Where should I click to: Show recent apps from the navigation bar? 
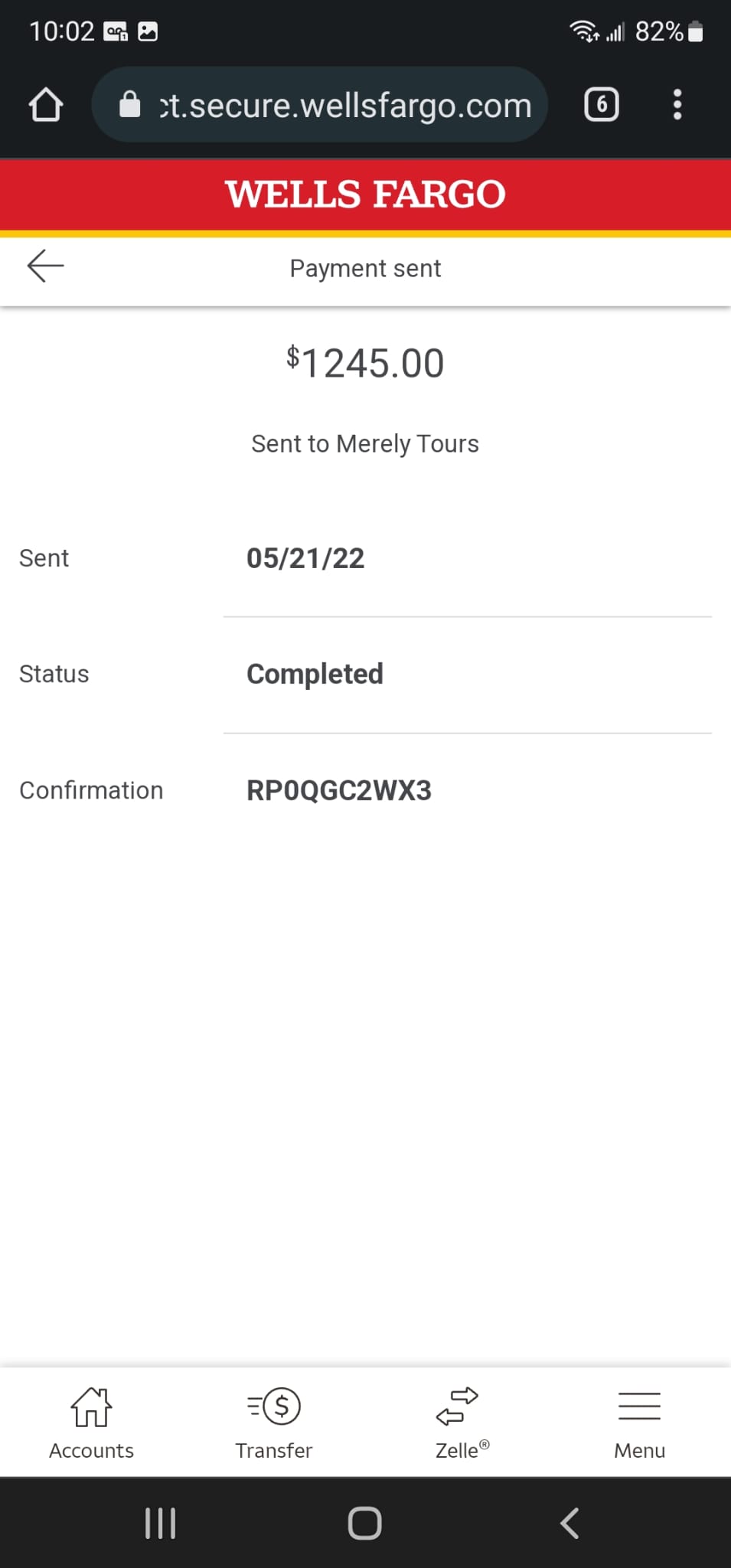pyautogui.click(x=160, y=1523)
